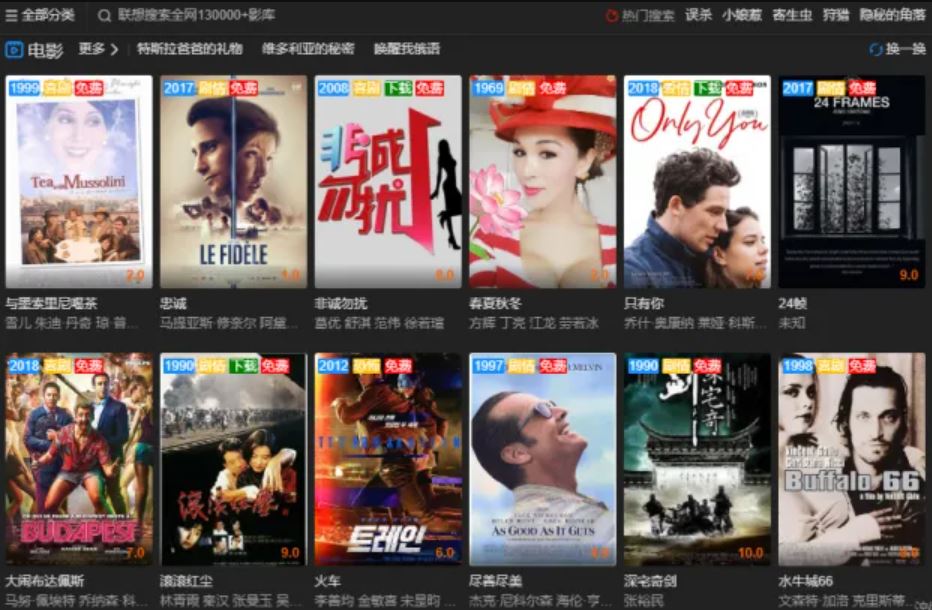This screenshot has height=610, width=932.
Task: Open the movie 忠诚 (Le Fidèle)
Action: pyautogui.click(x=233, y=182)
